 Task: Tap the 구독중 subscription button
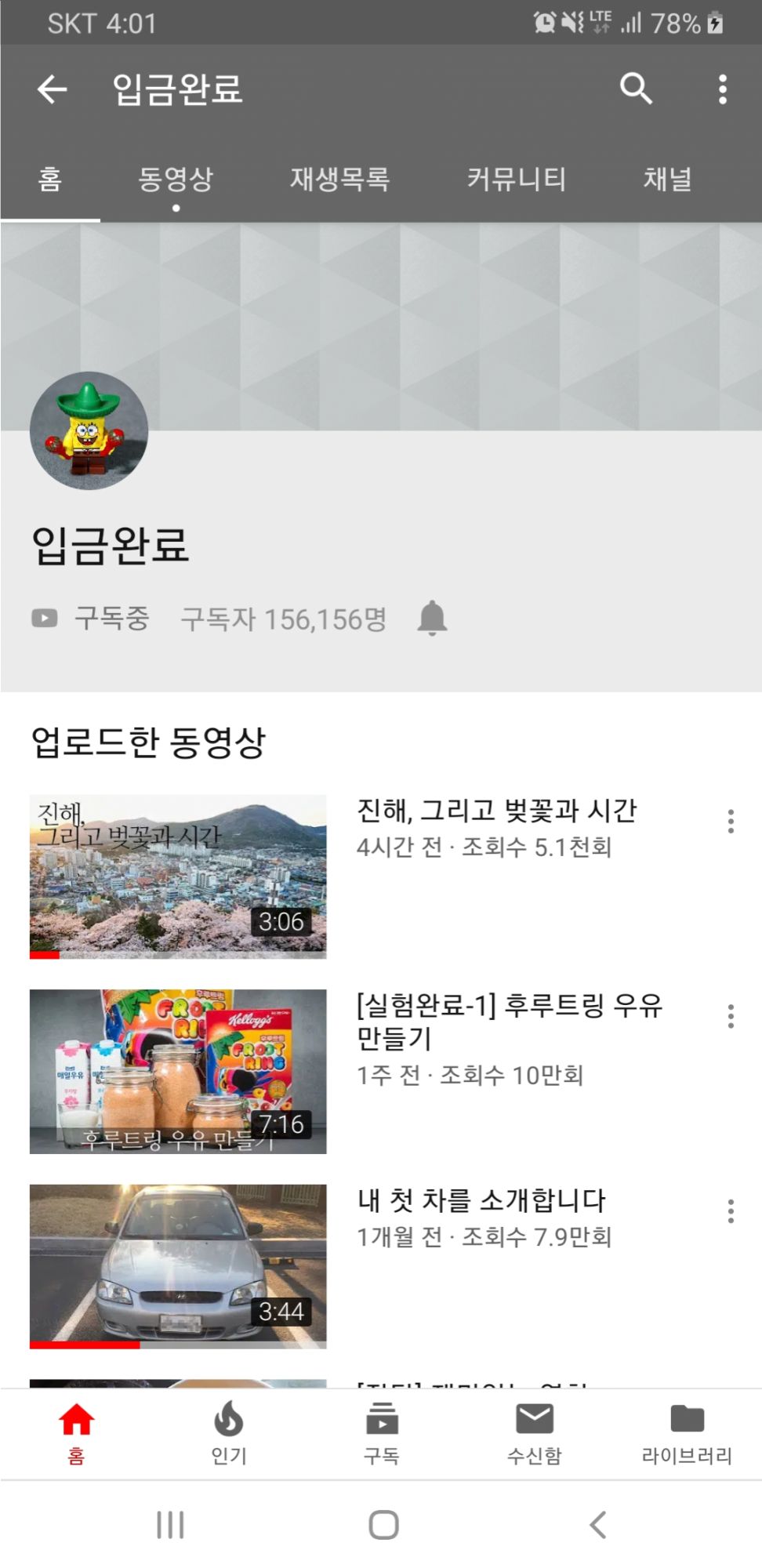coord(91,619)
